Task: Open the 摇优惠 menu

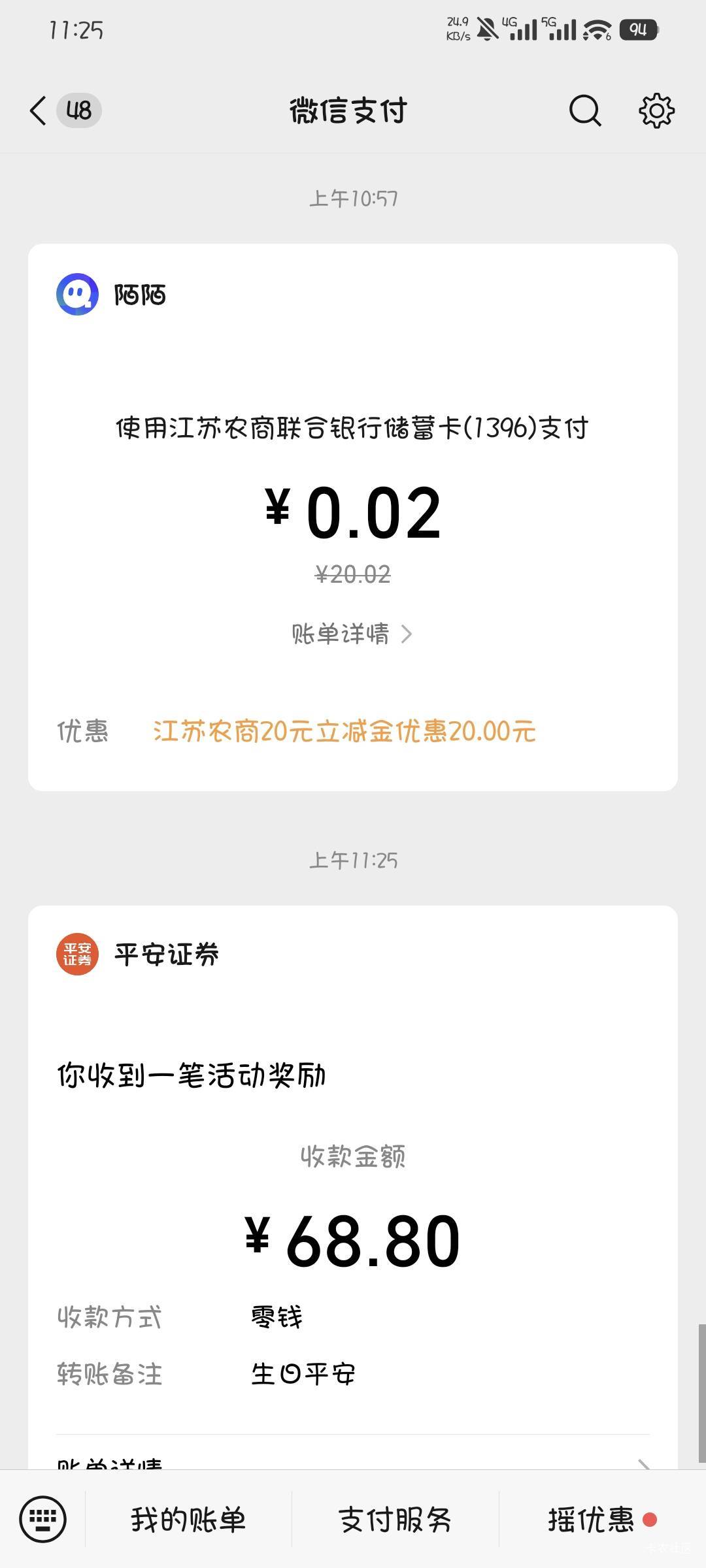Action: click(x=591, y=1520)
